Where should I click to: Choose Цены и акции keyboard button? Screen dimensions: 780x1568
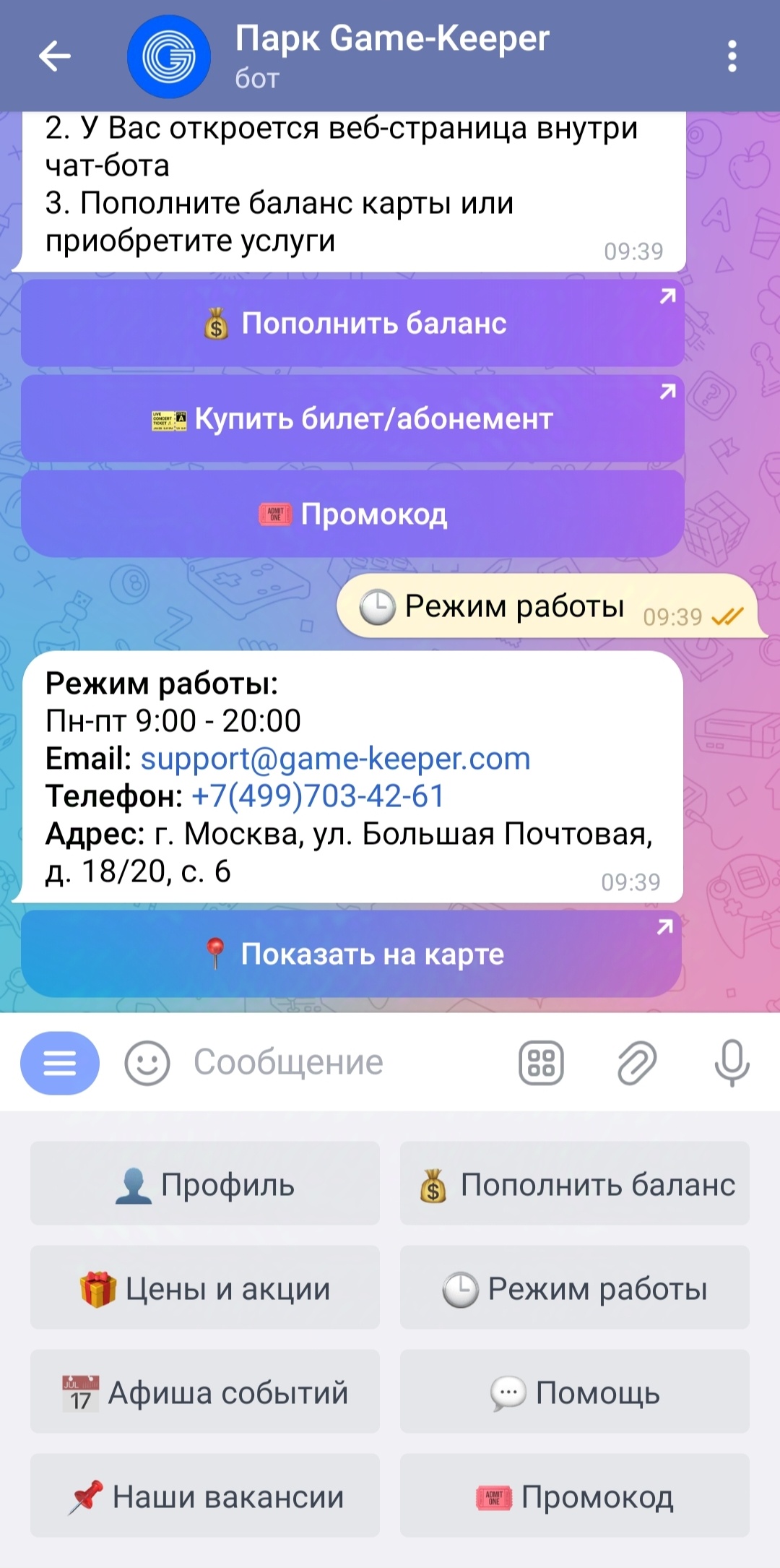click(x=205, y=1288)
